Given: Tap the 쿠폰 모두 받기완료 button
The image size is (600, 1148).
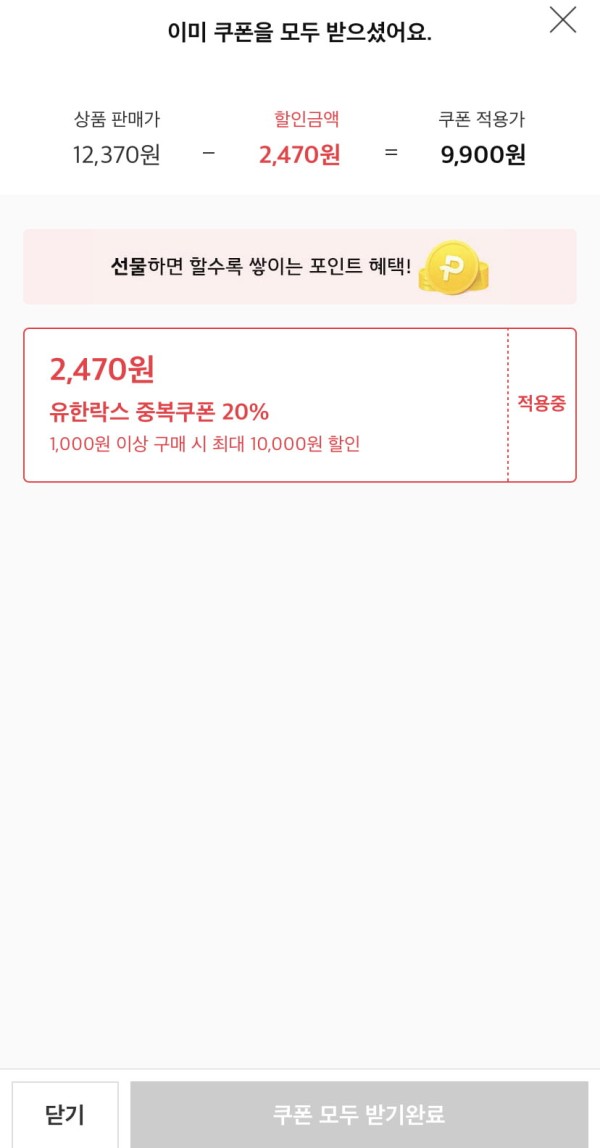Looking at the screenshot, I should (x=359, y=1114).
